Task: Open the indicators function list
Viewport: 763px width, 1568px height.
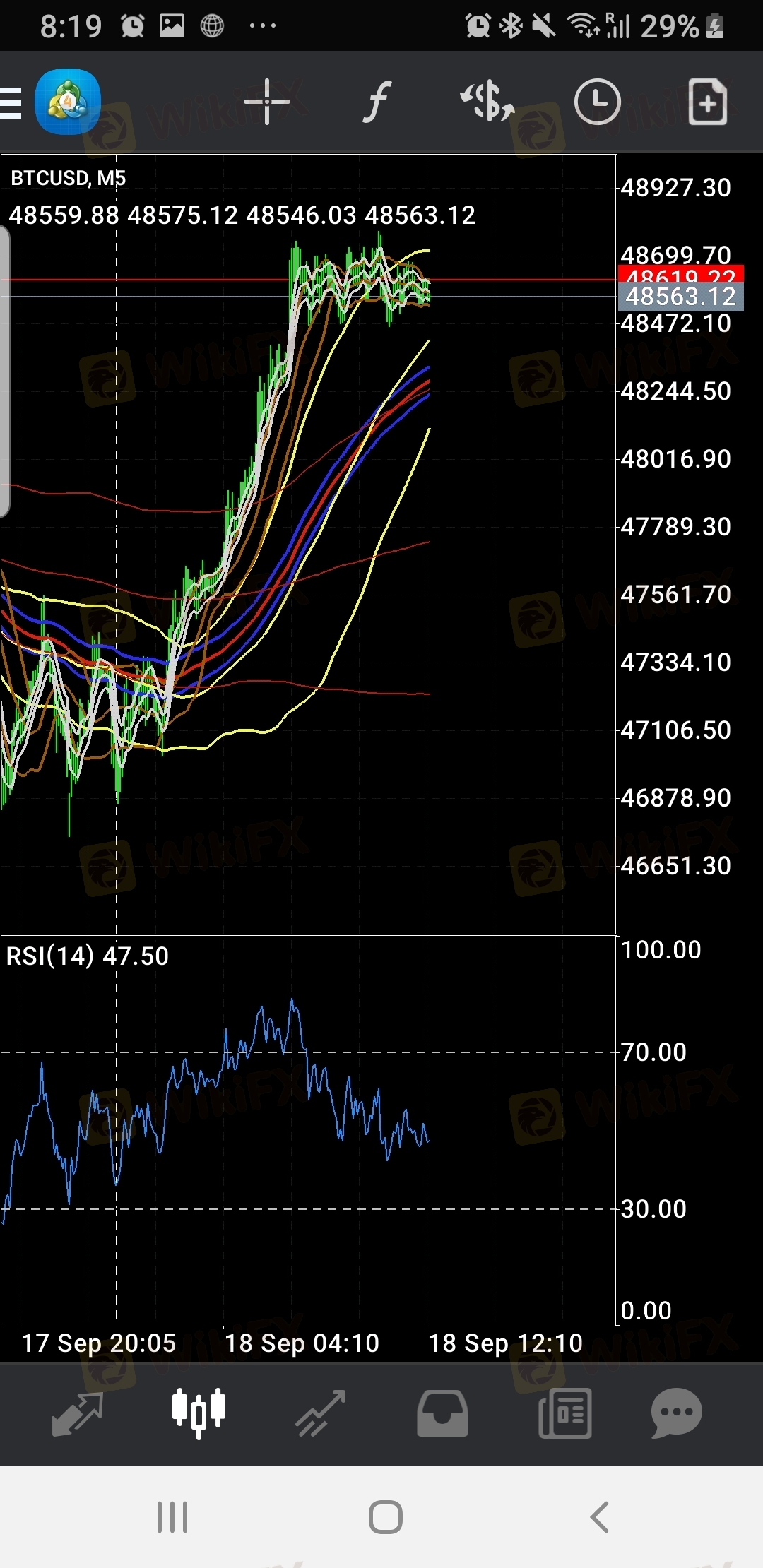Action: (377, 102)
